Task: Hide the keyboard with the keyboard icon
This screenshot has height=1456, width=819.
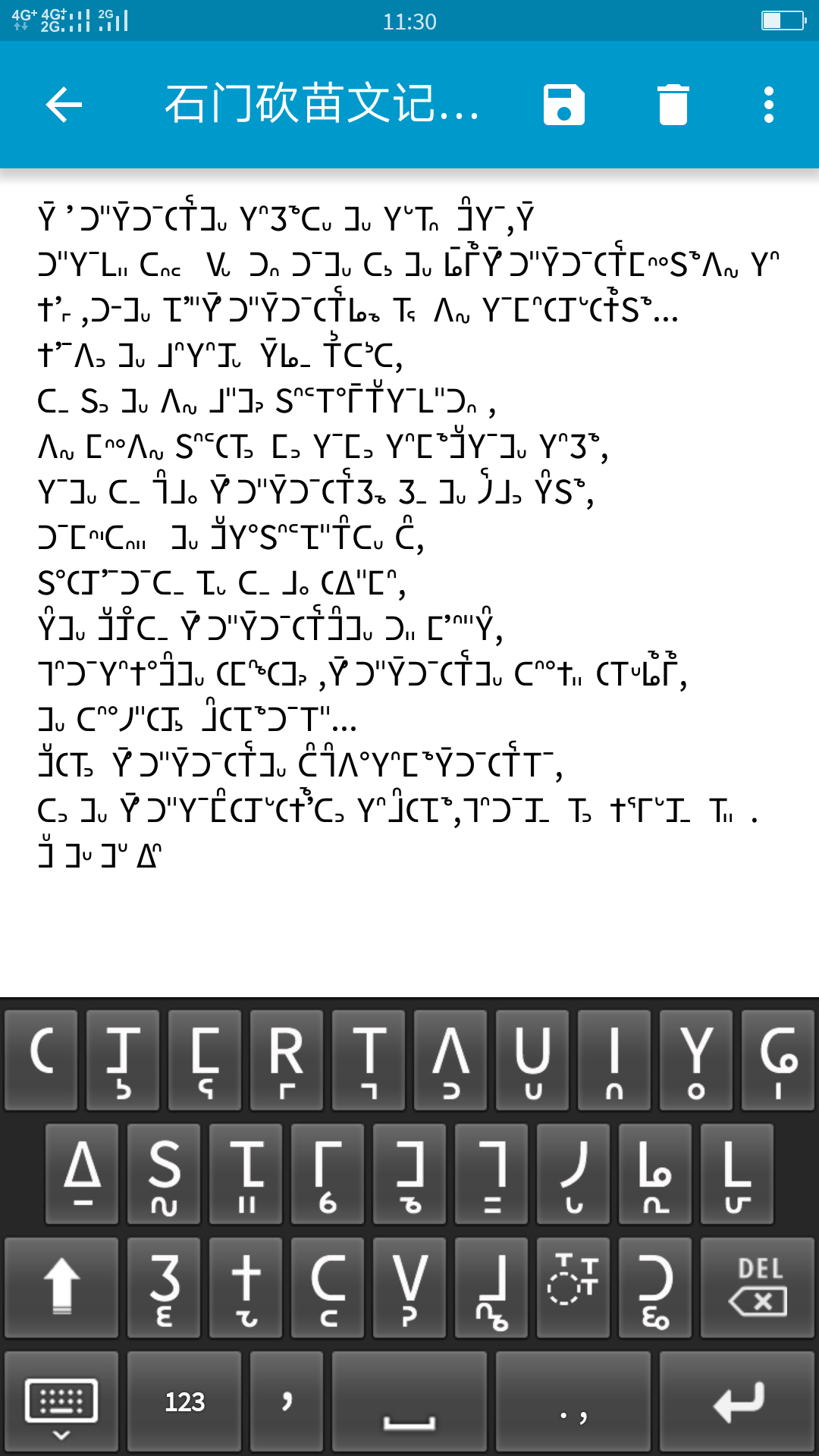Action: [61, 1401]
